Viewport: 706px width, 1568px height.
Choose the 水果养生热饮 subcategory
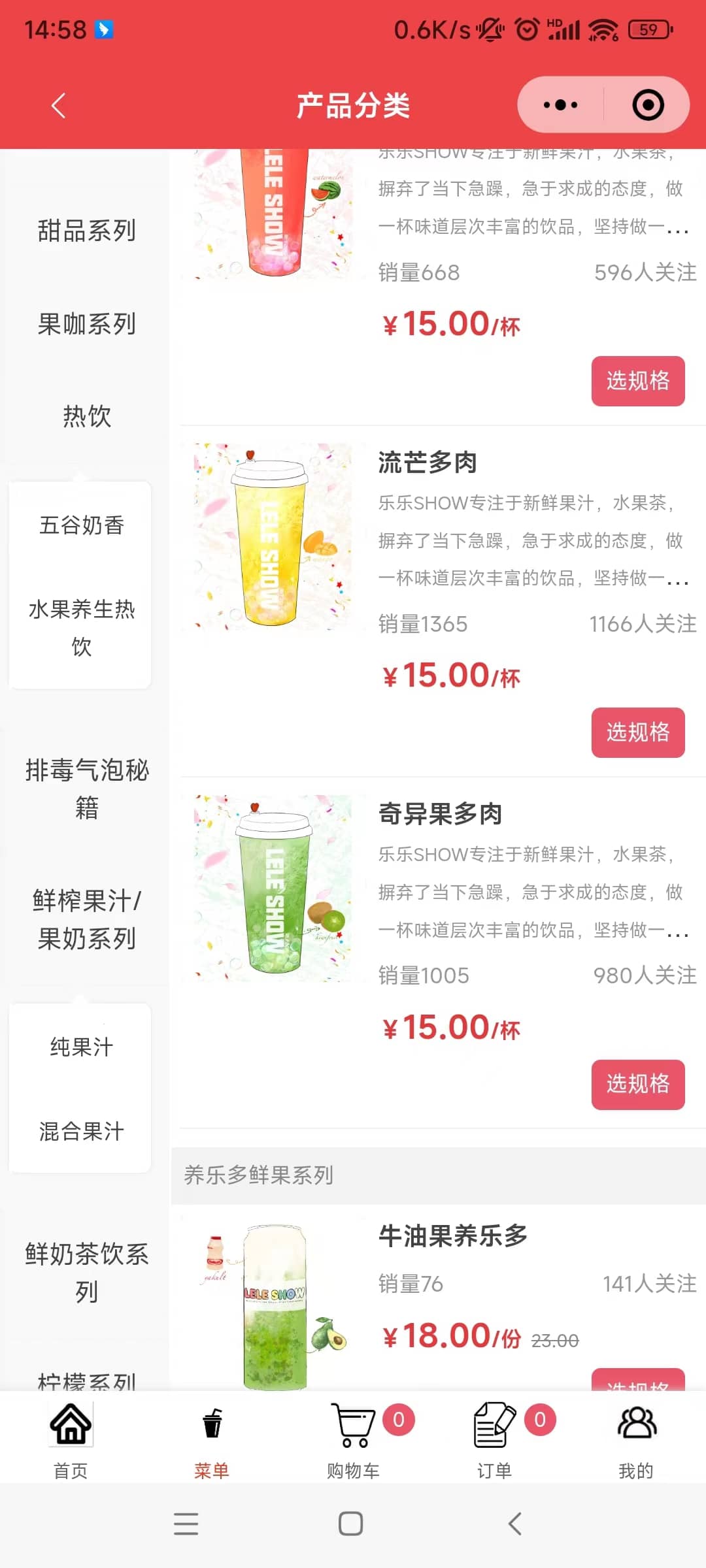tap(81, 628)
